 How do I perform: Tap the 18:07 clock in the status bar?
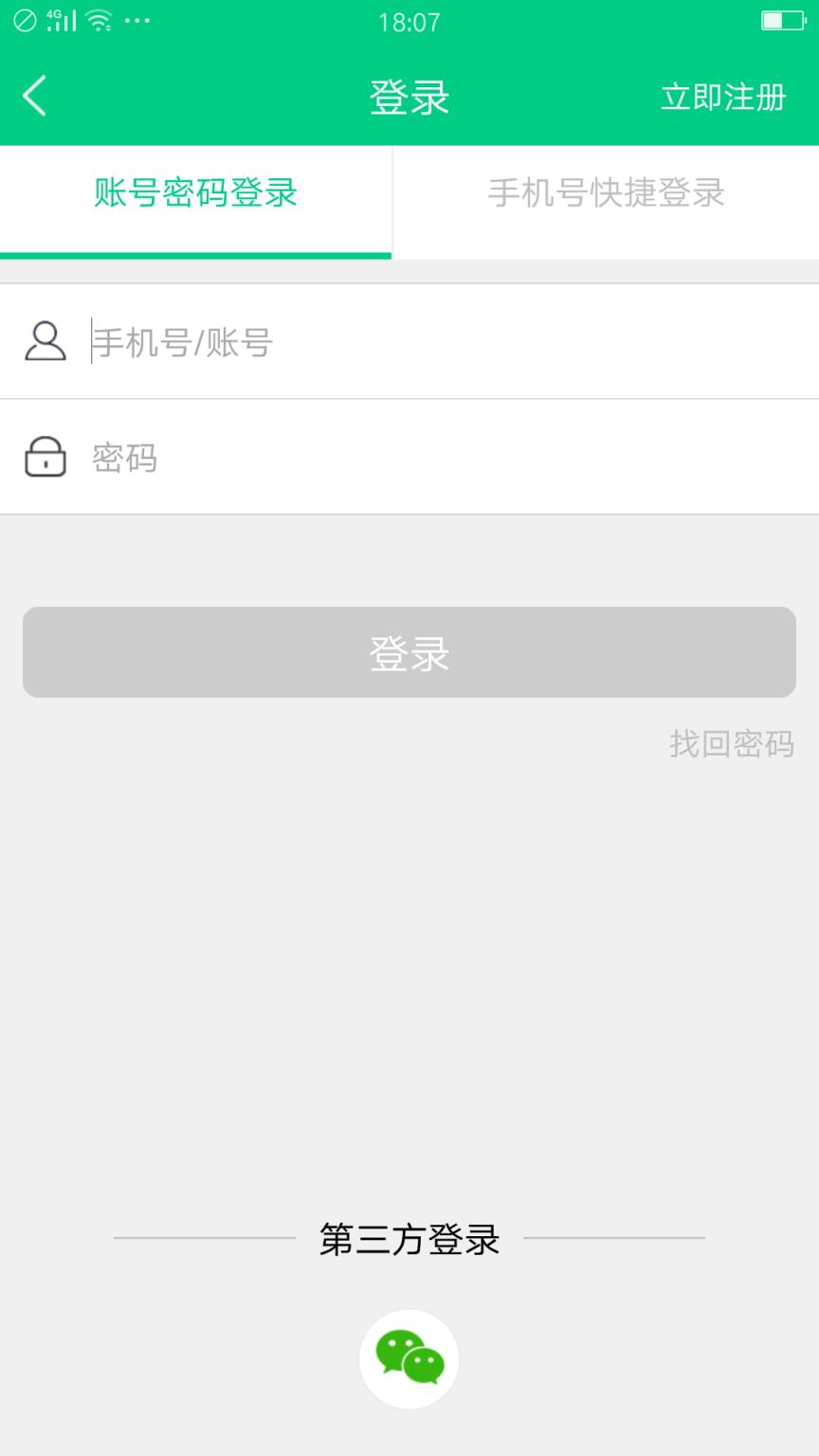(409, 21)
